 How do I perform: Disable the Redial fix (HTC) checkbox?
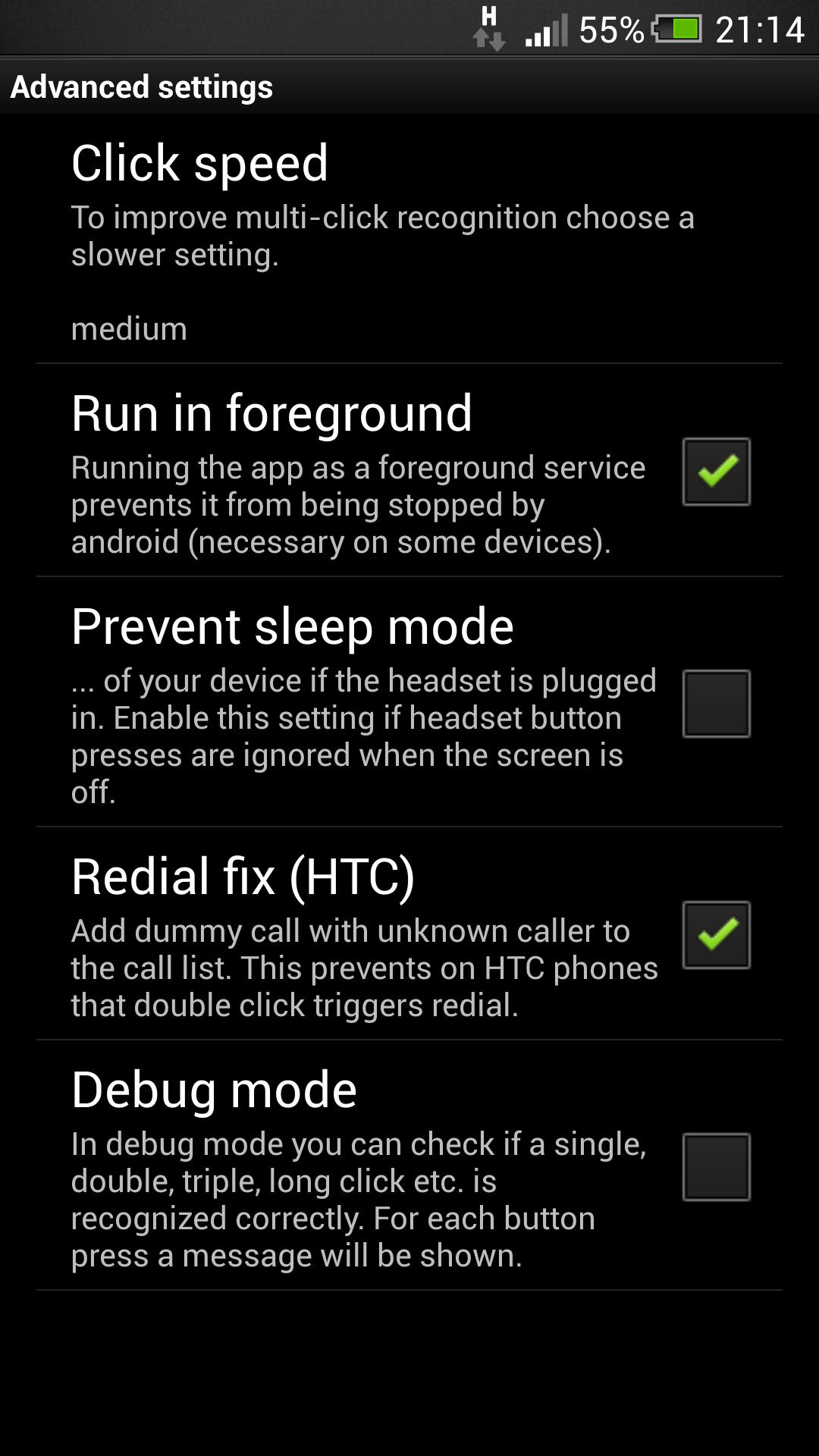[x=716, y=934]
